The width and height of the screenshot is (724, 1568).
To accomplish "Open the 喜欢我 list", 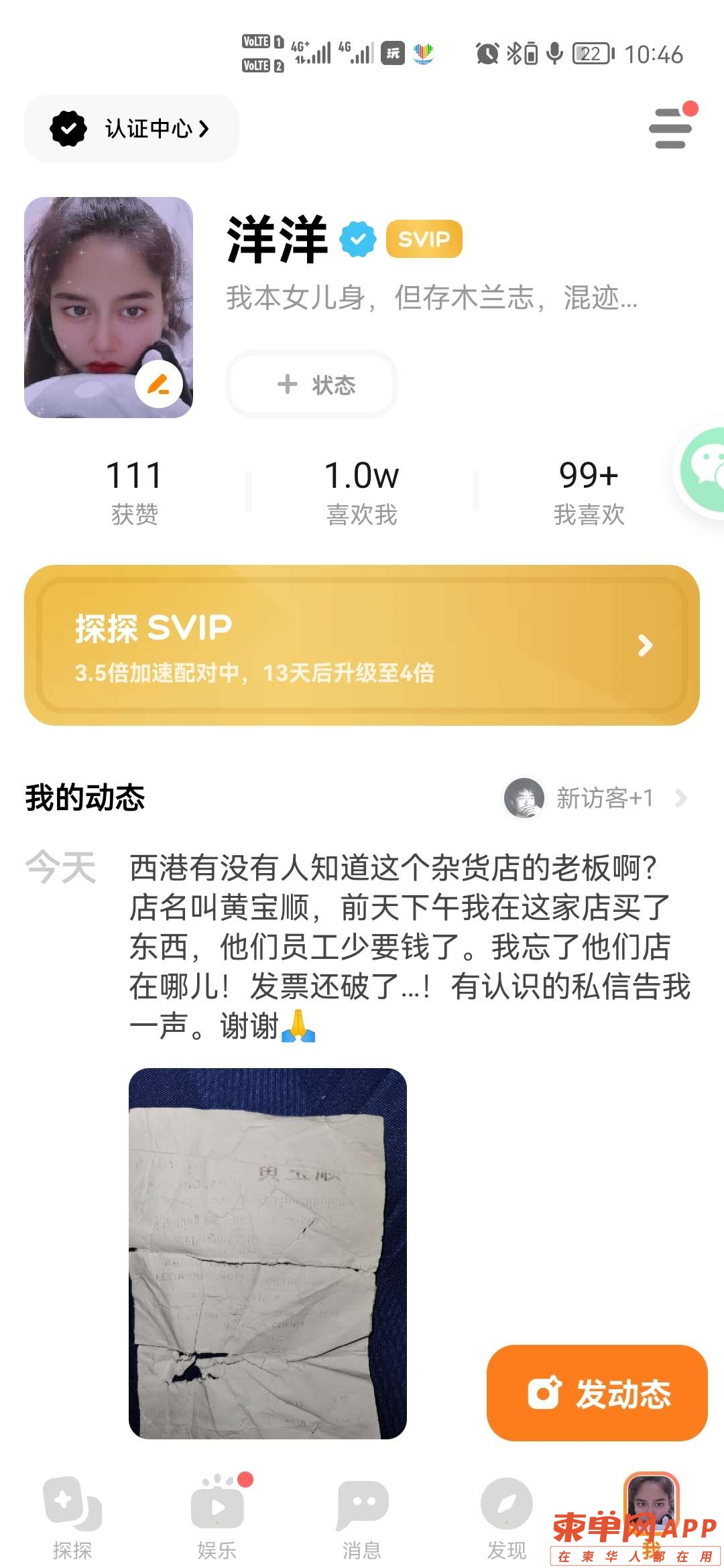I will (x=361, y=492).
